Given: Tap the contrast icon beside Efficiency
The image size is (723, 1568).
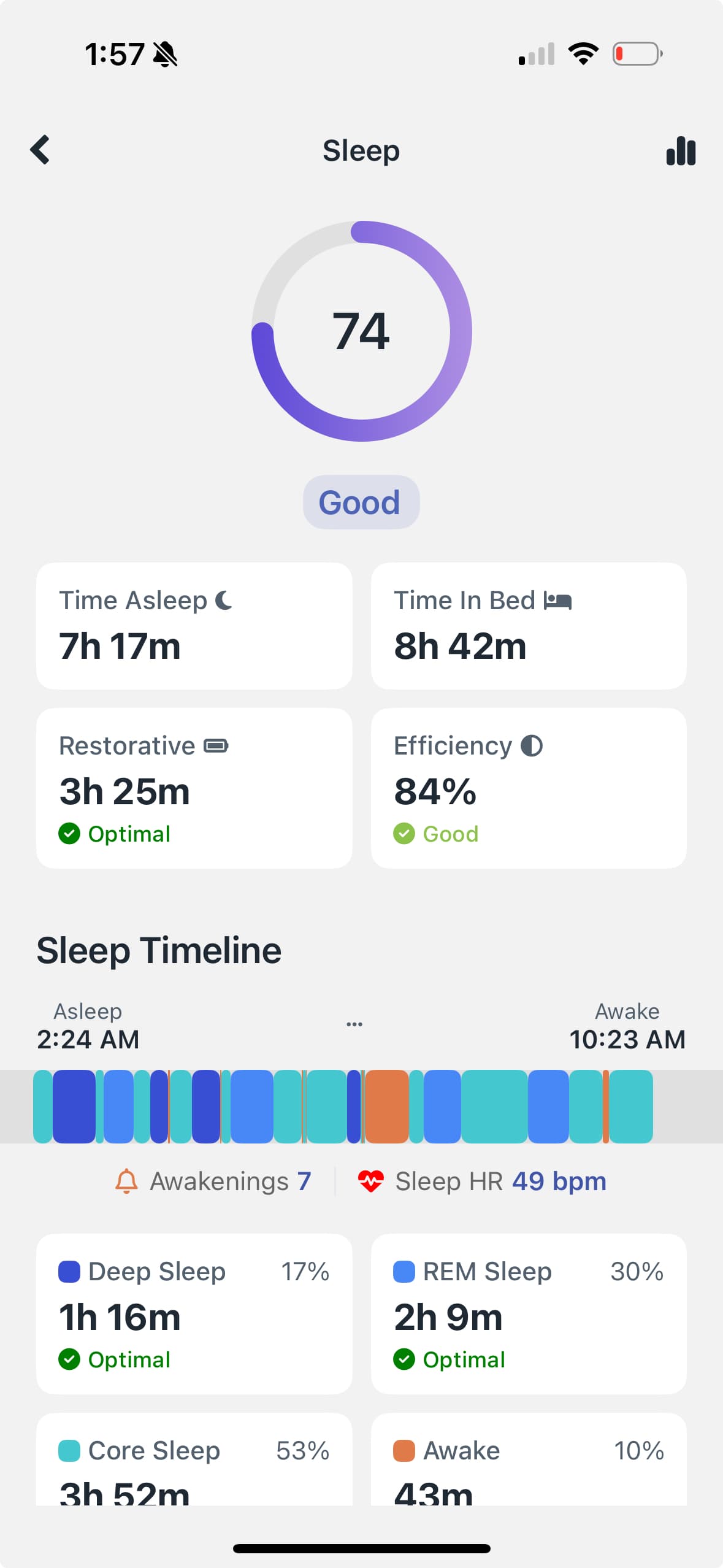Looking at the screenshot, I should (531, 746).
